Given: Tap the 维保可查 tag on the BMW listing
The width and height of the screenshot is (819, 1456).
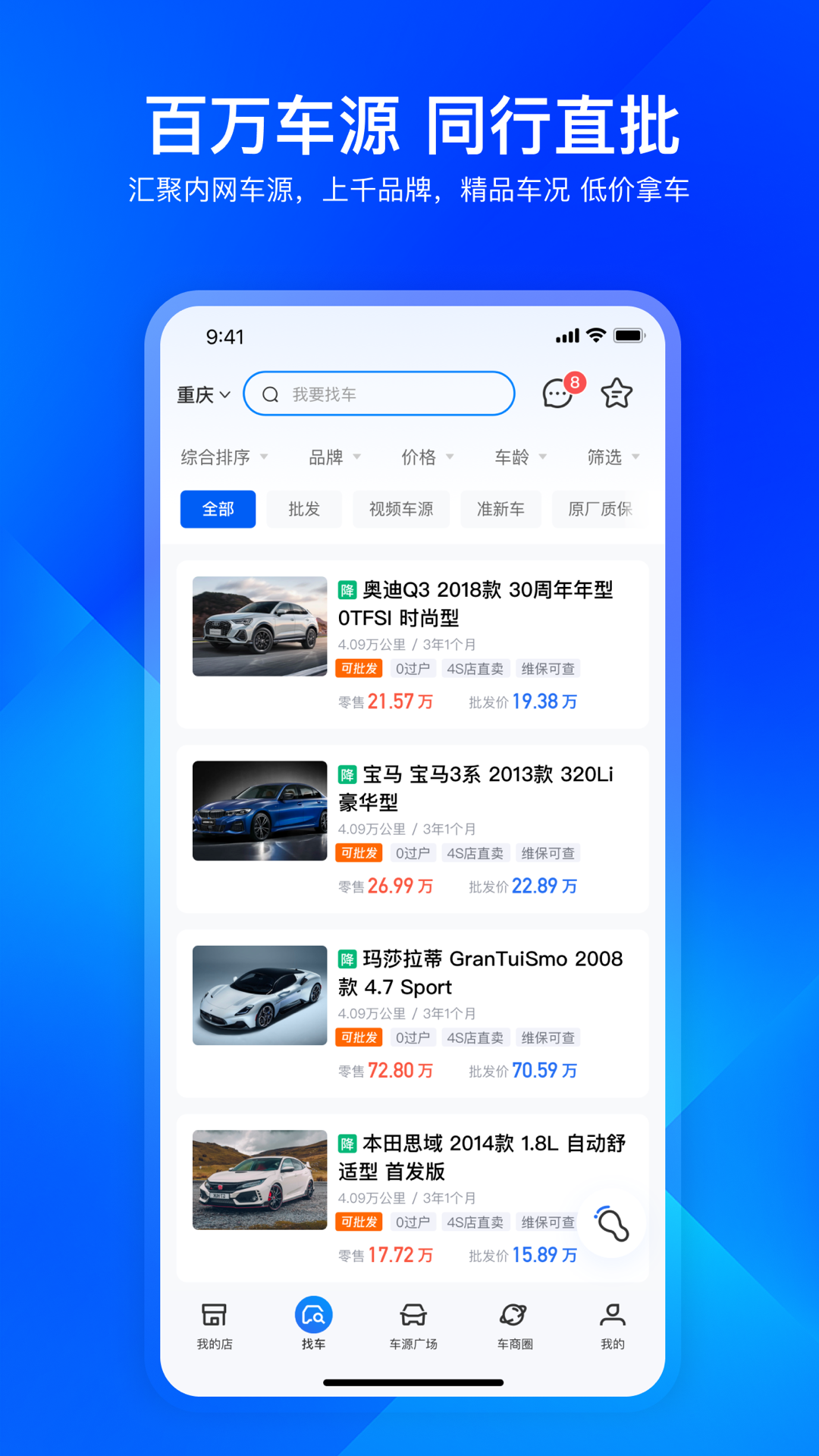Looking at the screenshot, I should (x=548, y=852).
